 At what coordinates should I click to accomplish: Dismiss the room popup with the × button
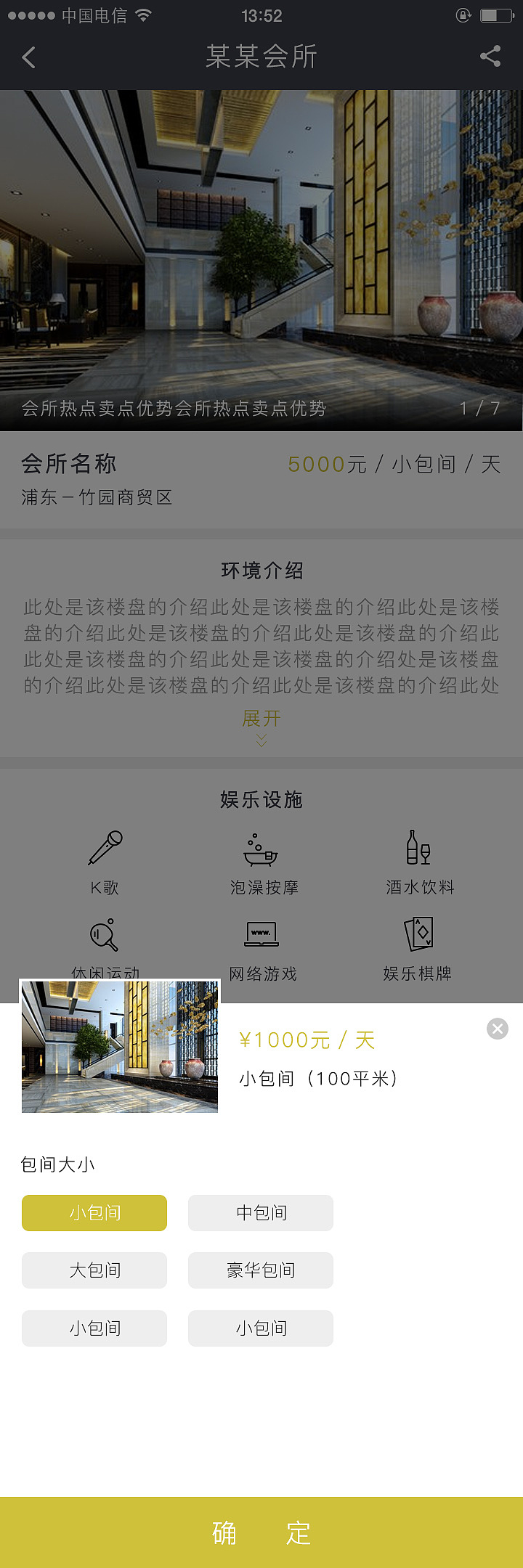point(497,1028)
